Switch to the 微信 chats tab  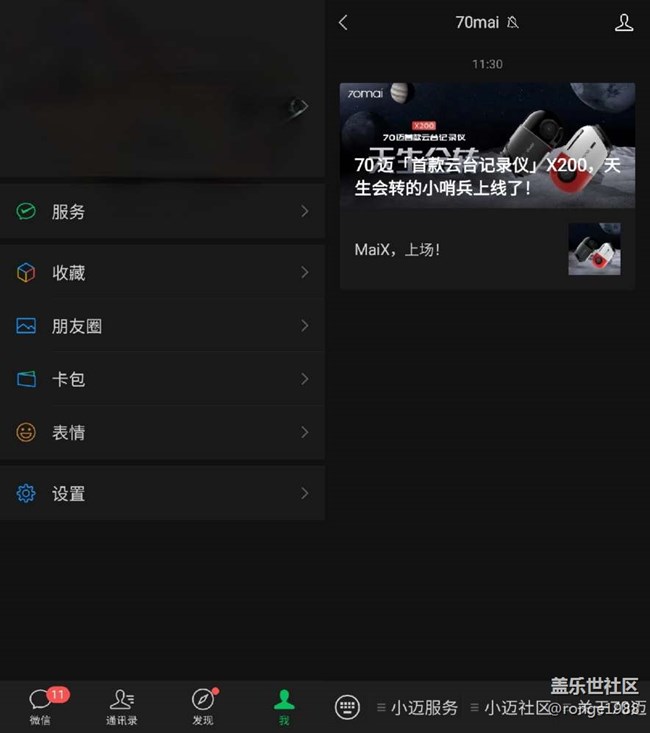(41, 706)
